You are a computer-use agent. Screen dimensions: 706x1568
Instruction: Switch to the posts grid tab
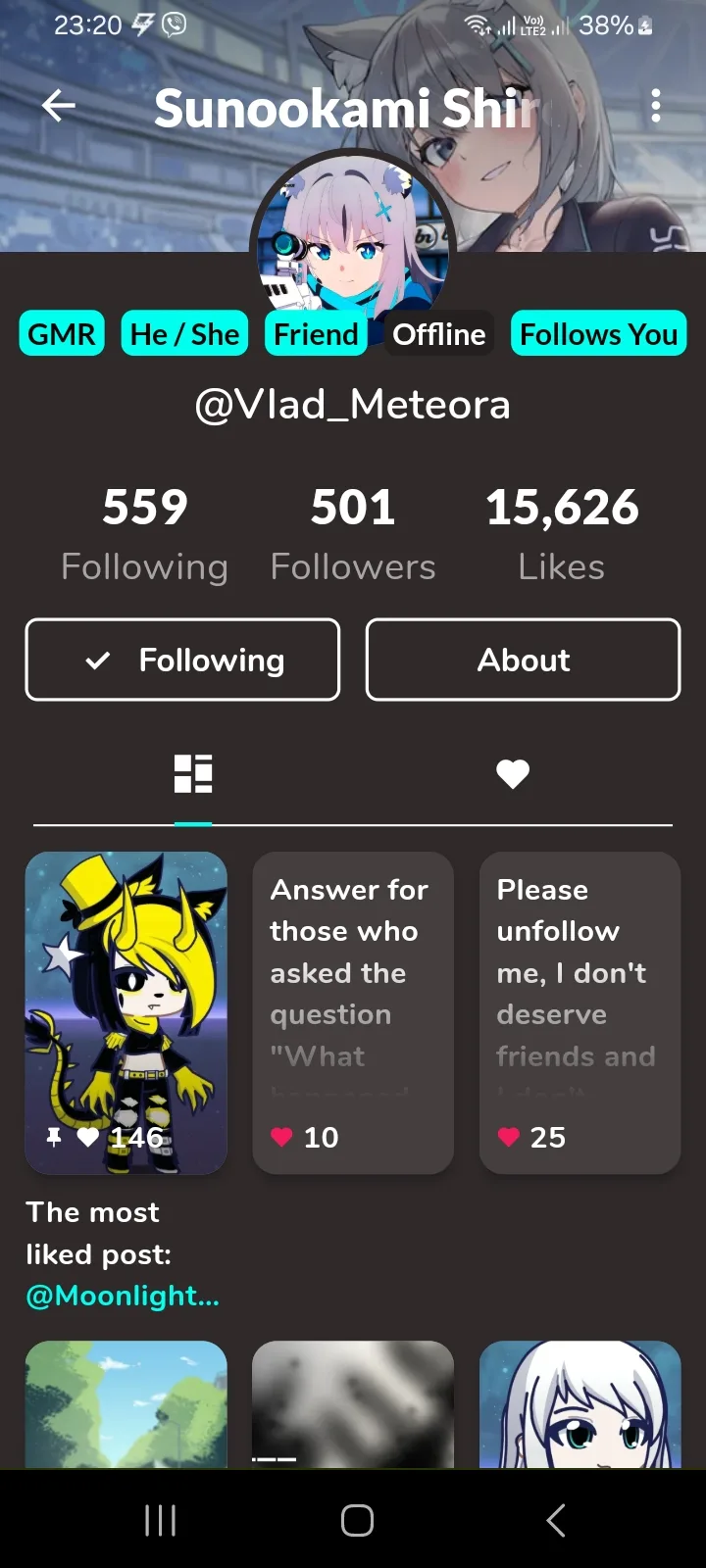pos(193,774)
